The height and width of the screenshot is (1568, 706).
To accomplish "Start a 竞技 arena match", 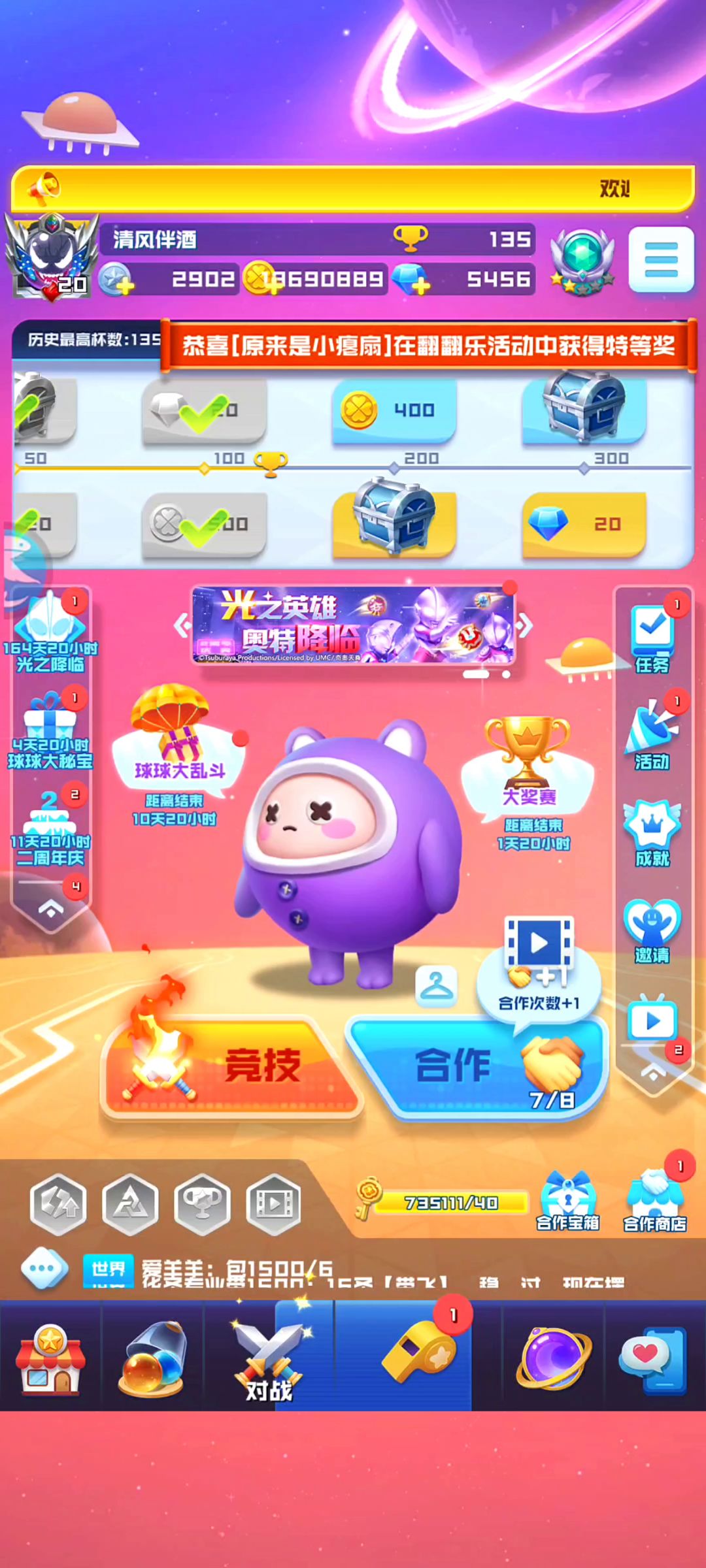I will (x=232, y=1066).
